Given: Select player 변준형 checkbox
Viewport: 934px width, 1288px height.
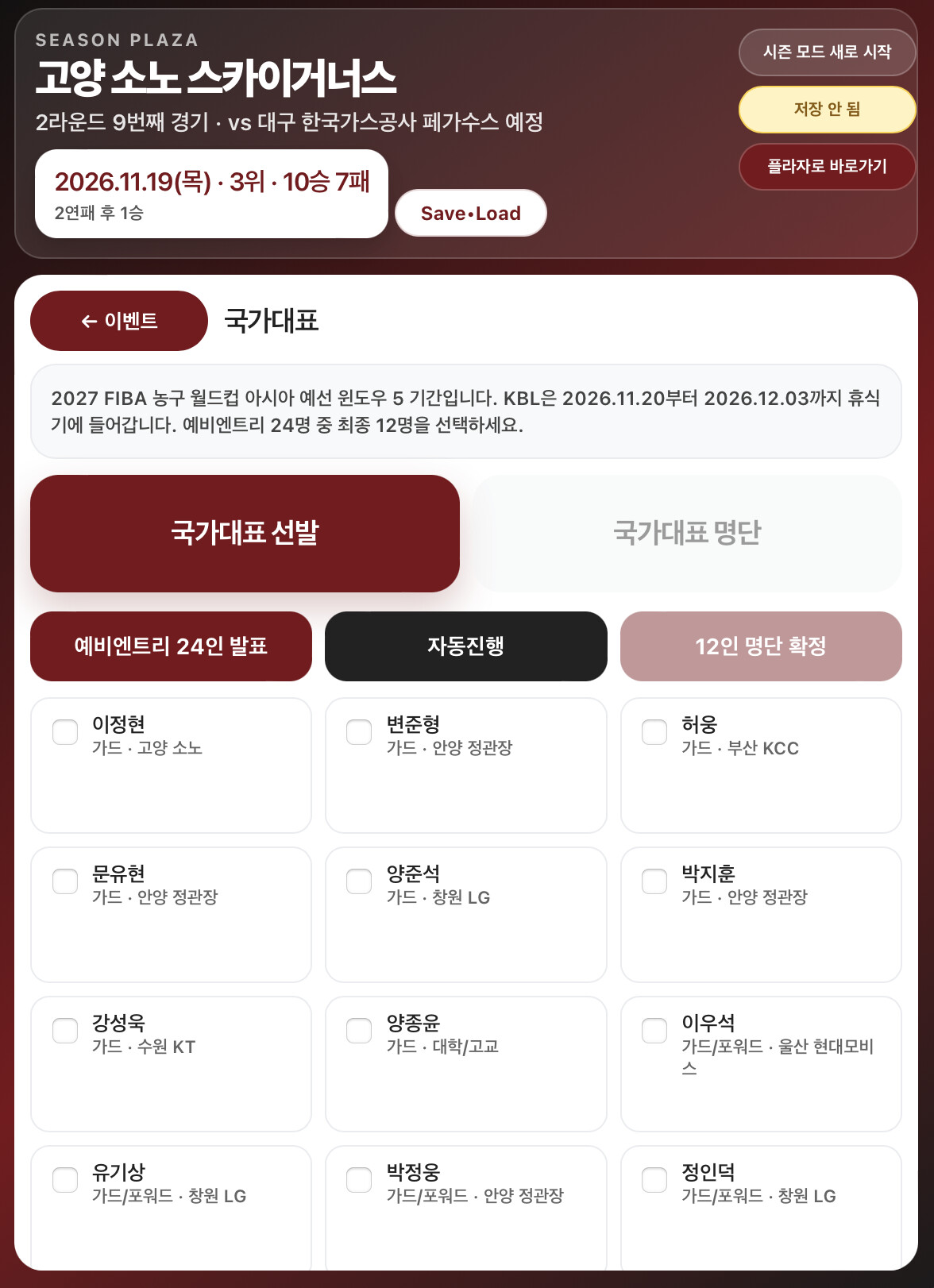Looking at the screenshot, I should pos(359,732).
